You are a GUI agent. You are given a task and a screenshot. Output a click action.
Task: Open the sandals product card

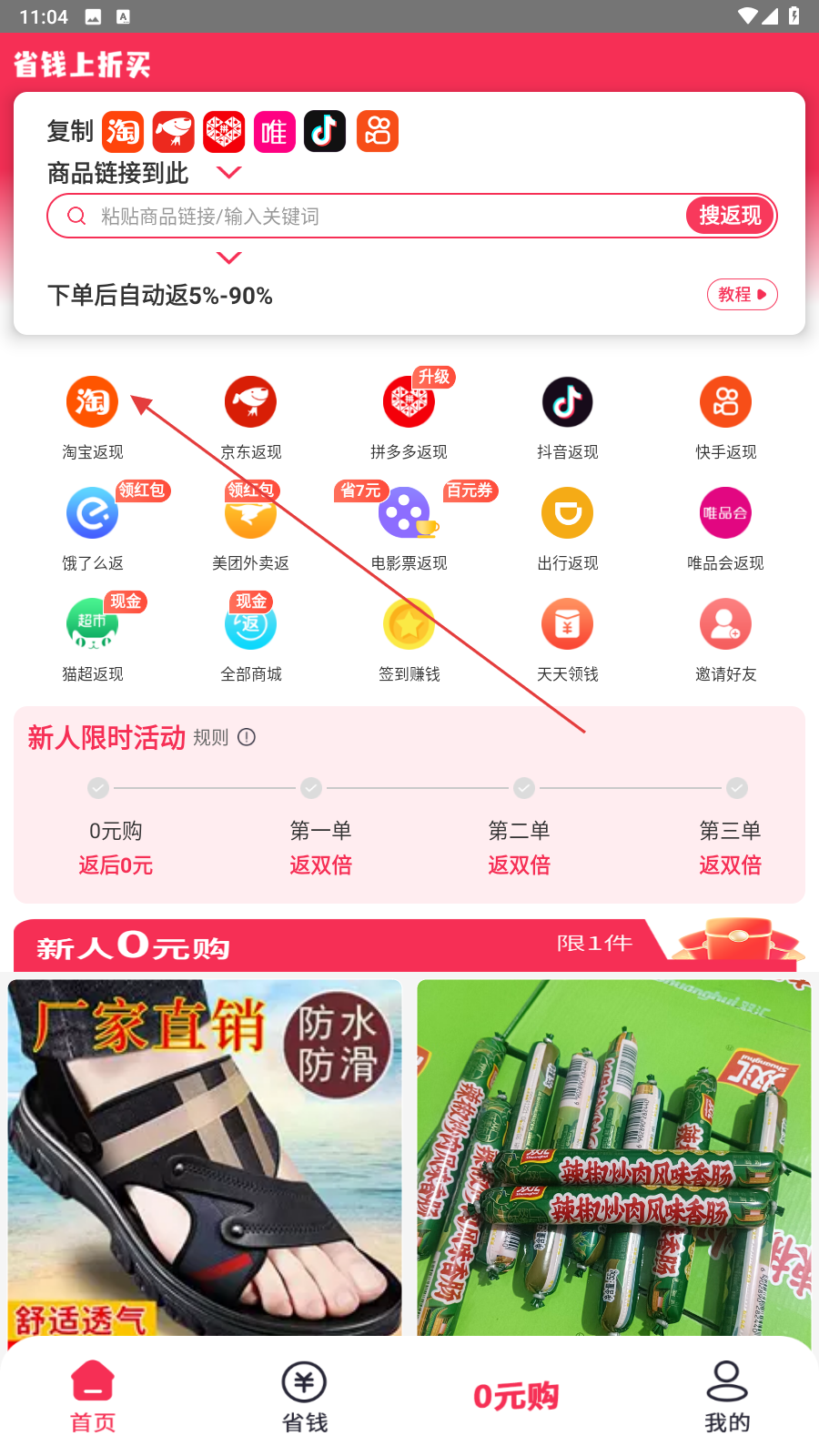pyautogui.click(x=205, y=1158)
